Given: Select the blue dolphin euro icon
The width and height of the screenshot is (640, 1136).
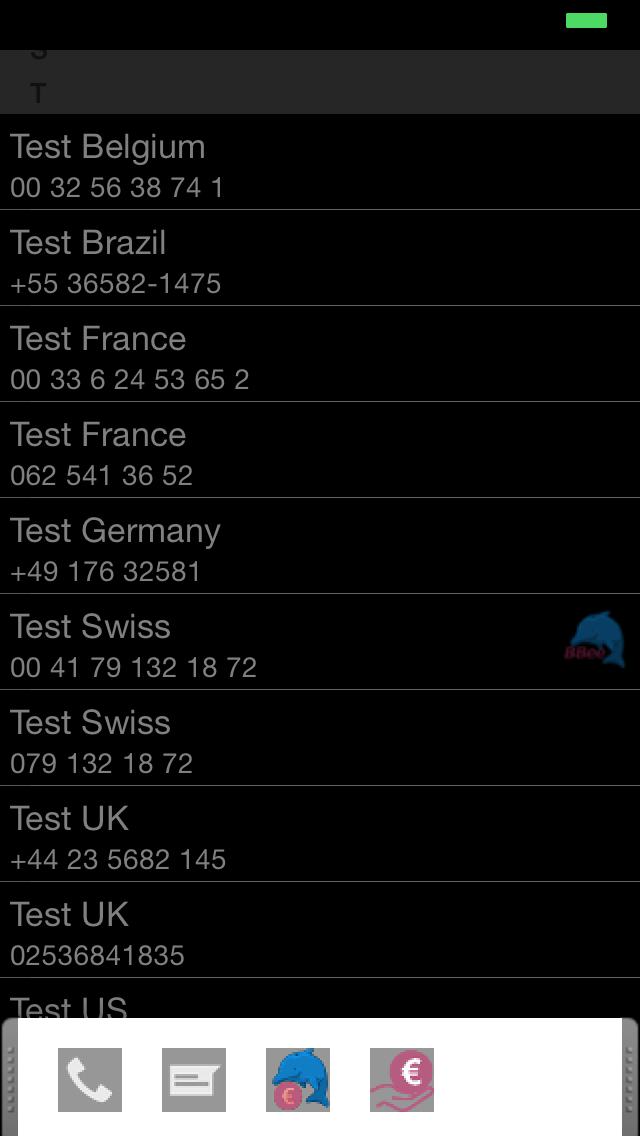Looking at the screenshot, I should 298,1079.
